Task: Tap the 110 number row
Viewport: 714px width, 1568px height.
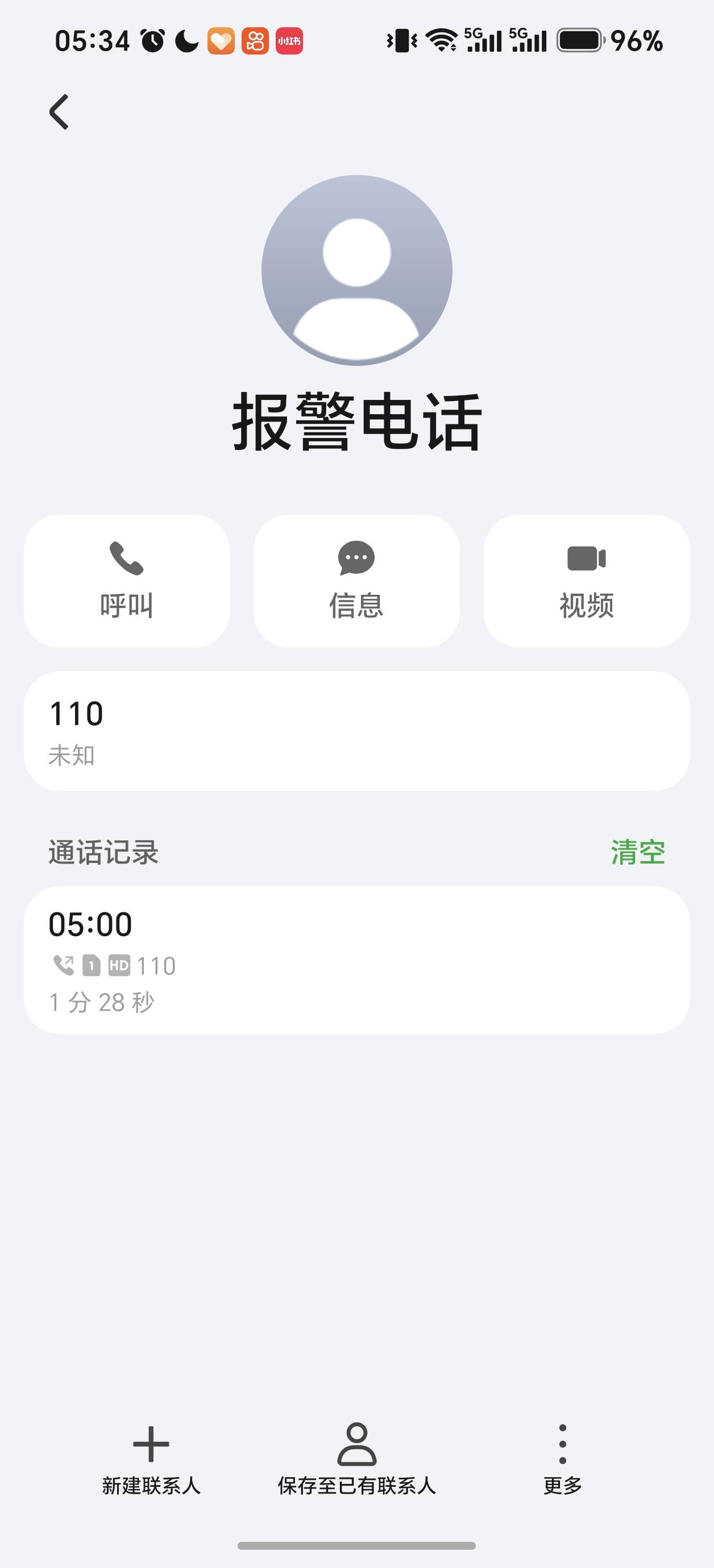Action: pyautogui.click(x=357, y=731)
